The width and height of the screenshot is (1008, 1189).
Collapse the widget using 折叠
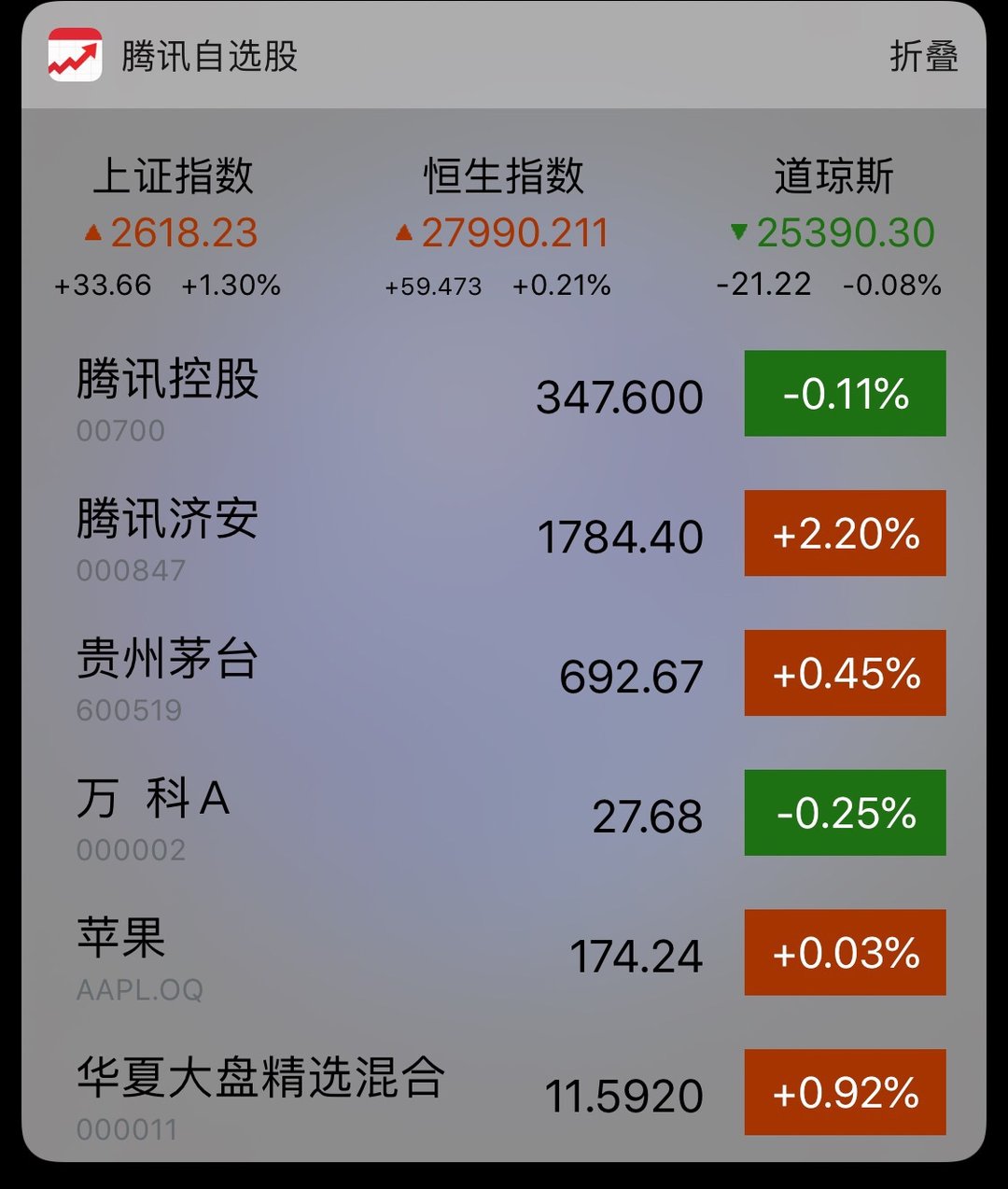pos(926,57)
